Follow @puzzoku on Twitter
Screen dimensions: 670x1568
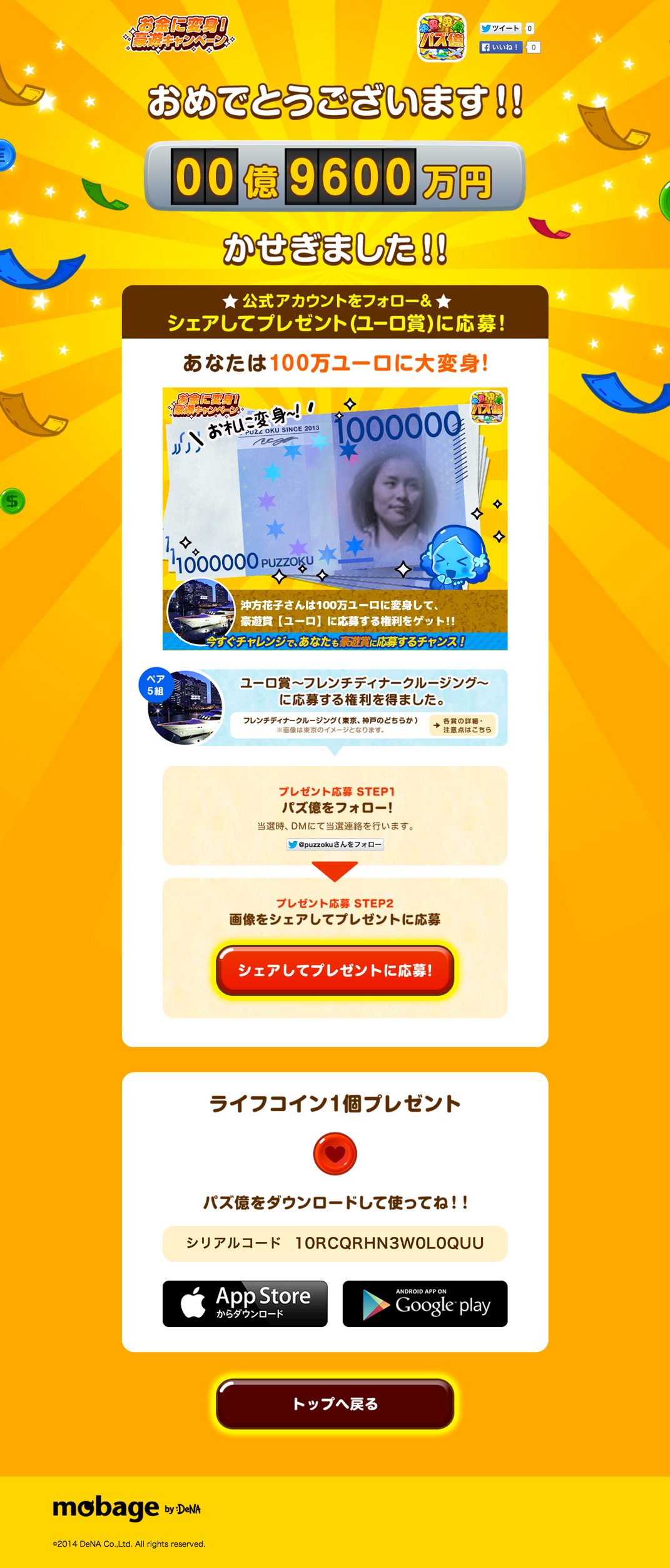point(335,844)
